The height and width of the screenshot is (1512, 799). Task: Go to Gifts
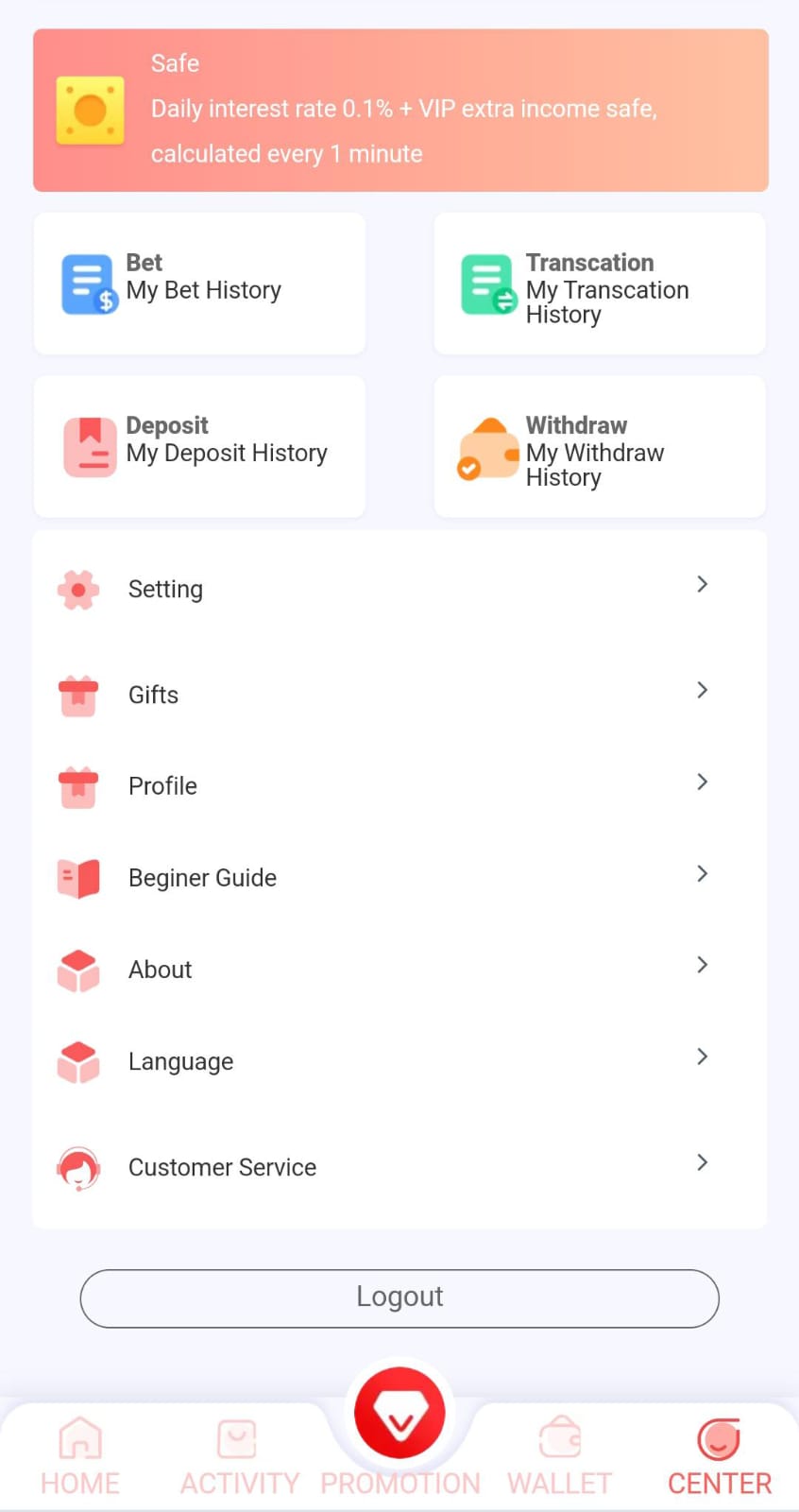pos(399,695)
